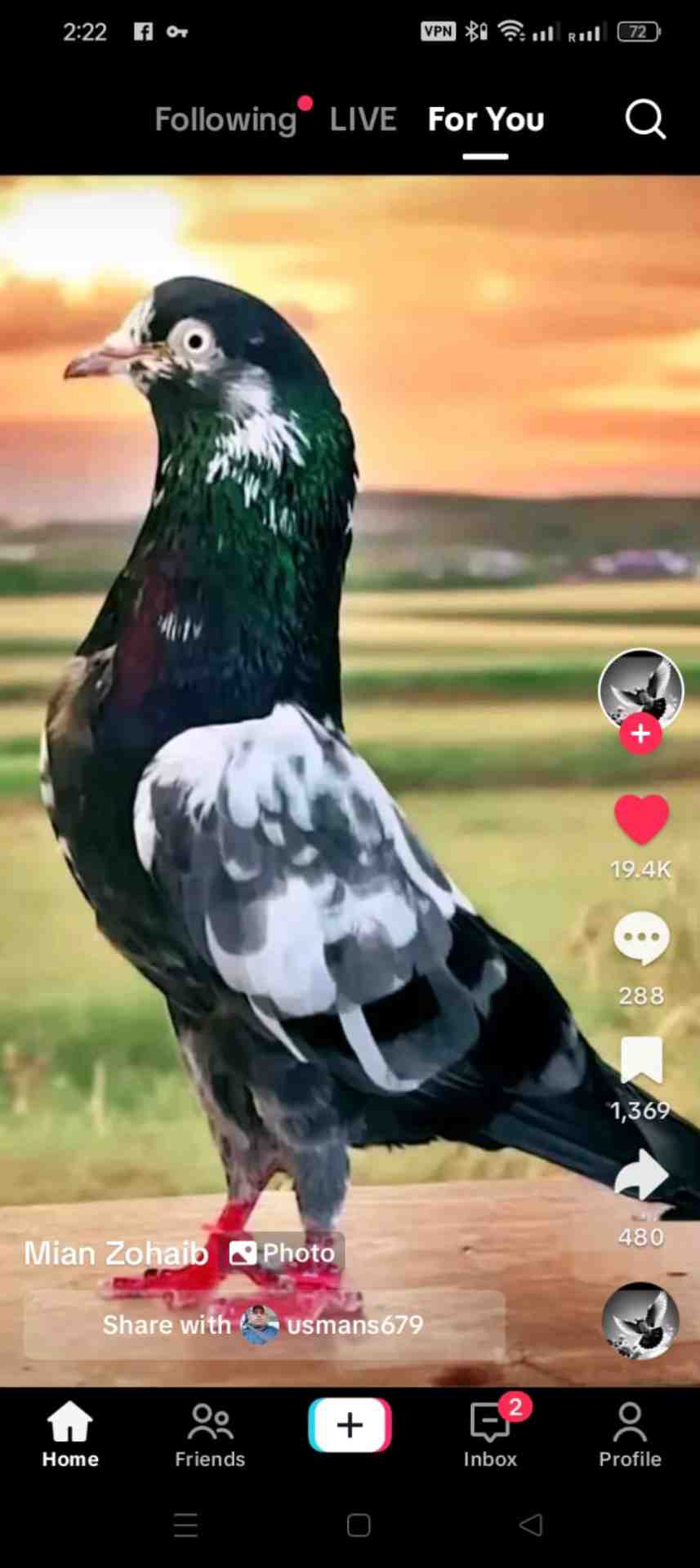Viewport: 700px width, 1568px height.
Task: Switch to the Following tab
Action: point(225,120)
